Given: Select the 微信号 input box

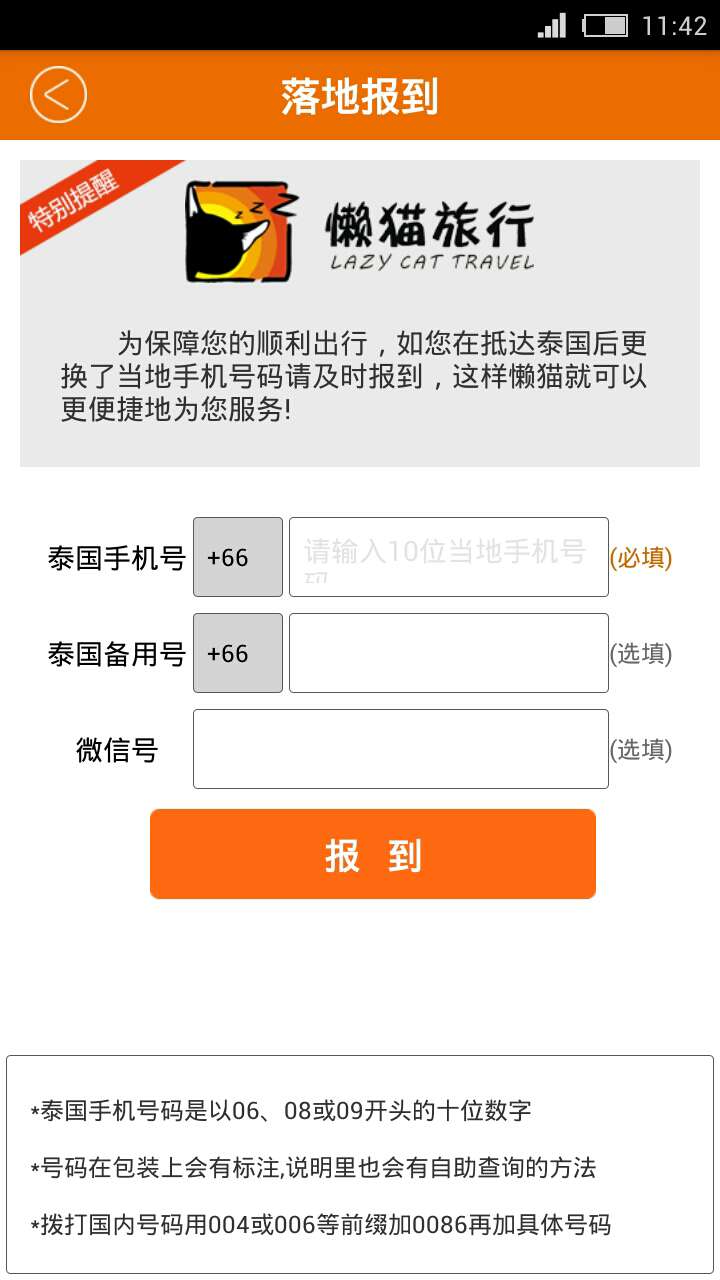Looking at the screenshot, I should (x=400, y=749).
